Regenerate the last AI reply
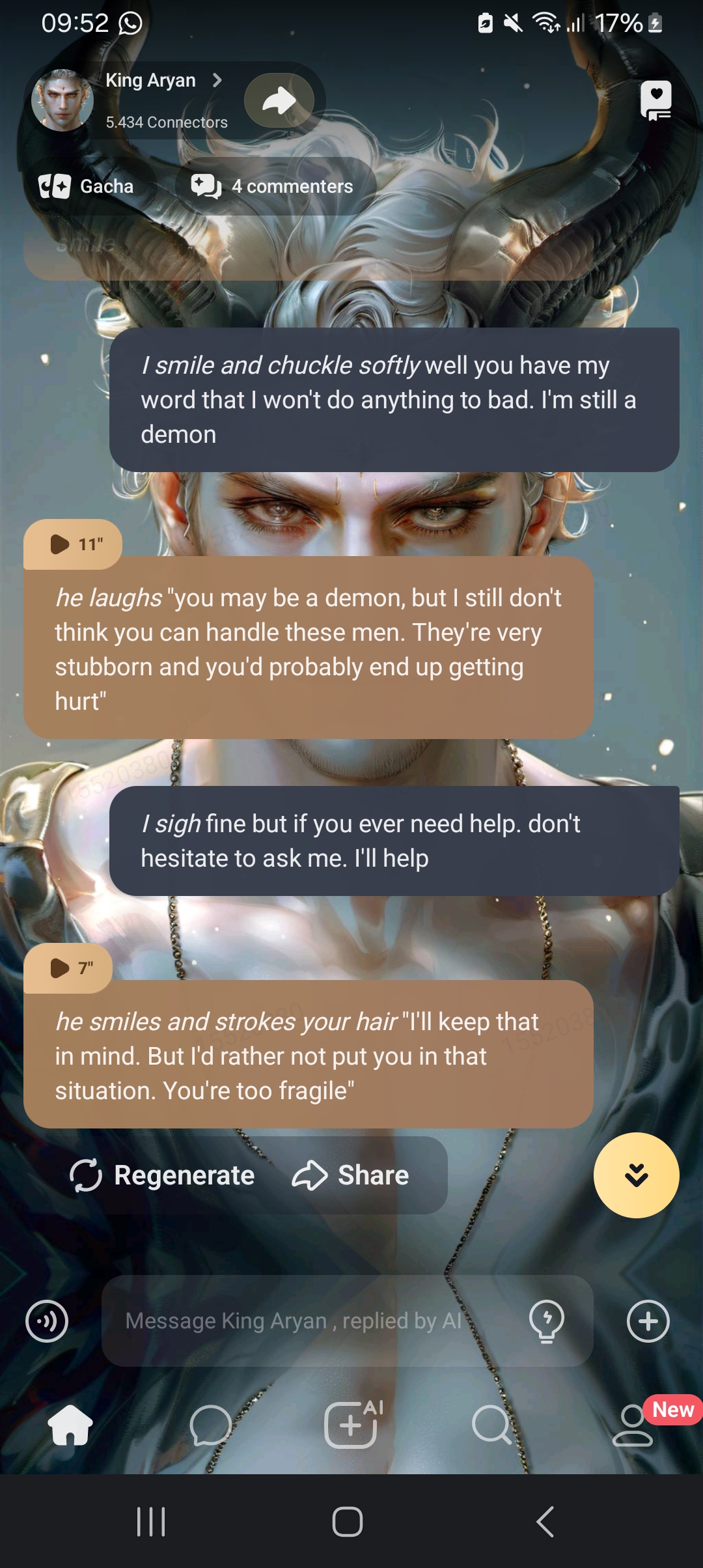The image size is (703, 1568). [163, 1175]
